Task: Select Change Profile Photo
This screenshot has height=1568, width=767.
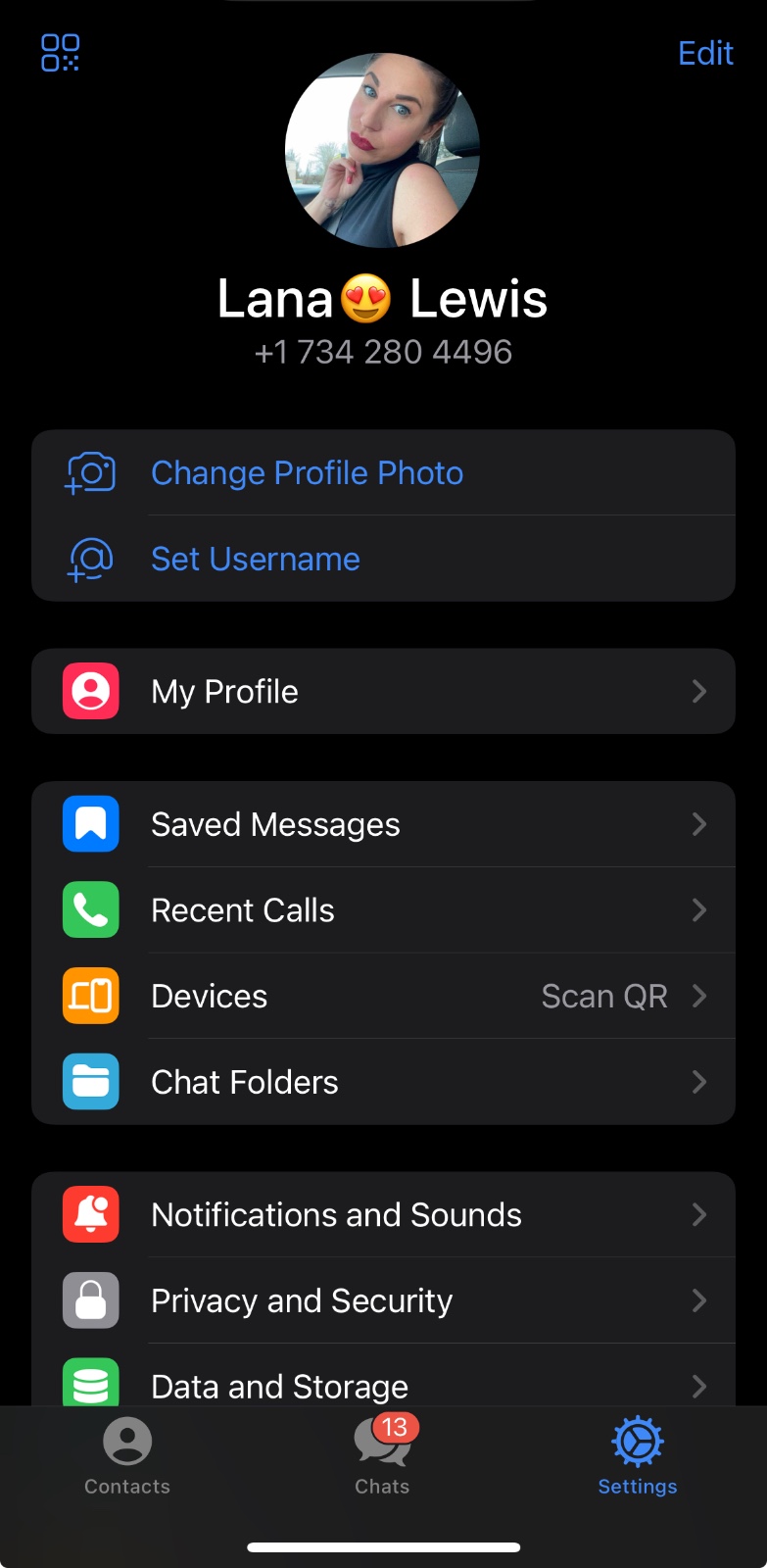Action: pyautogui.click(x=307, y=473)
